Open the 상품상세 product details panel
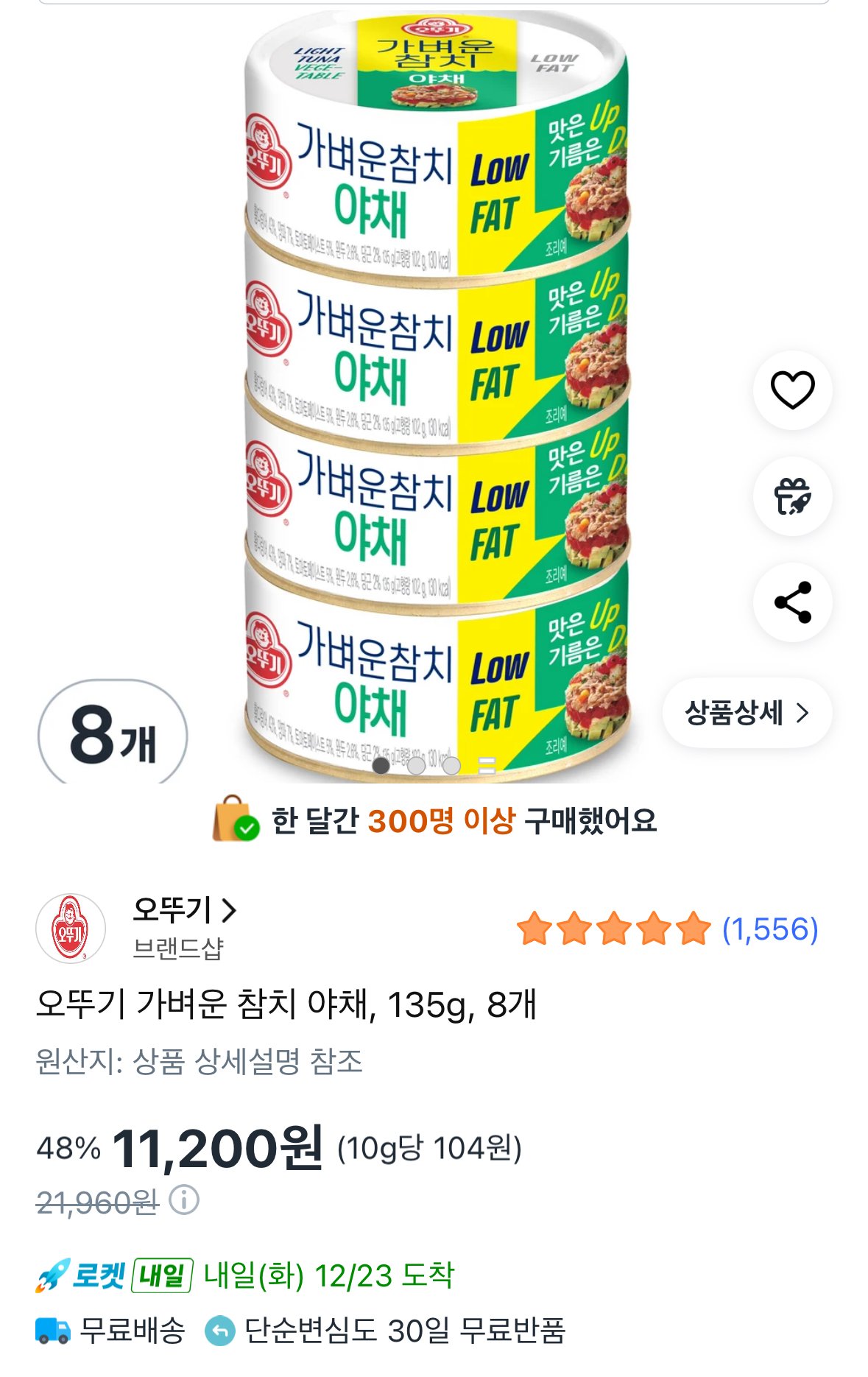The width and height of the screenshot is (868, 1377). click(x=747, y=711)
